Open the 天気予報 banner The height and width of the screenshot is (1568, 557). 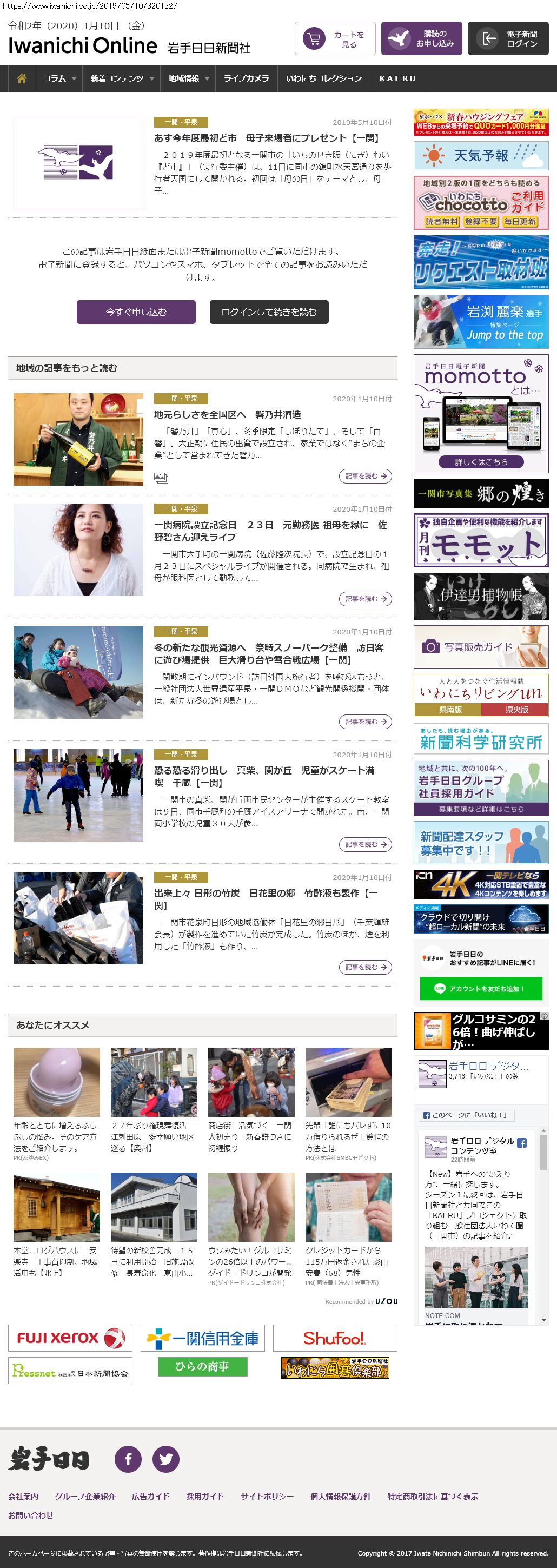pos(481,155)
